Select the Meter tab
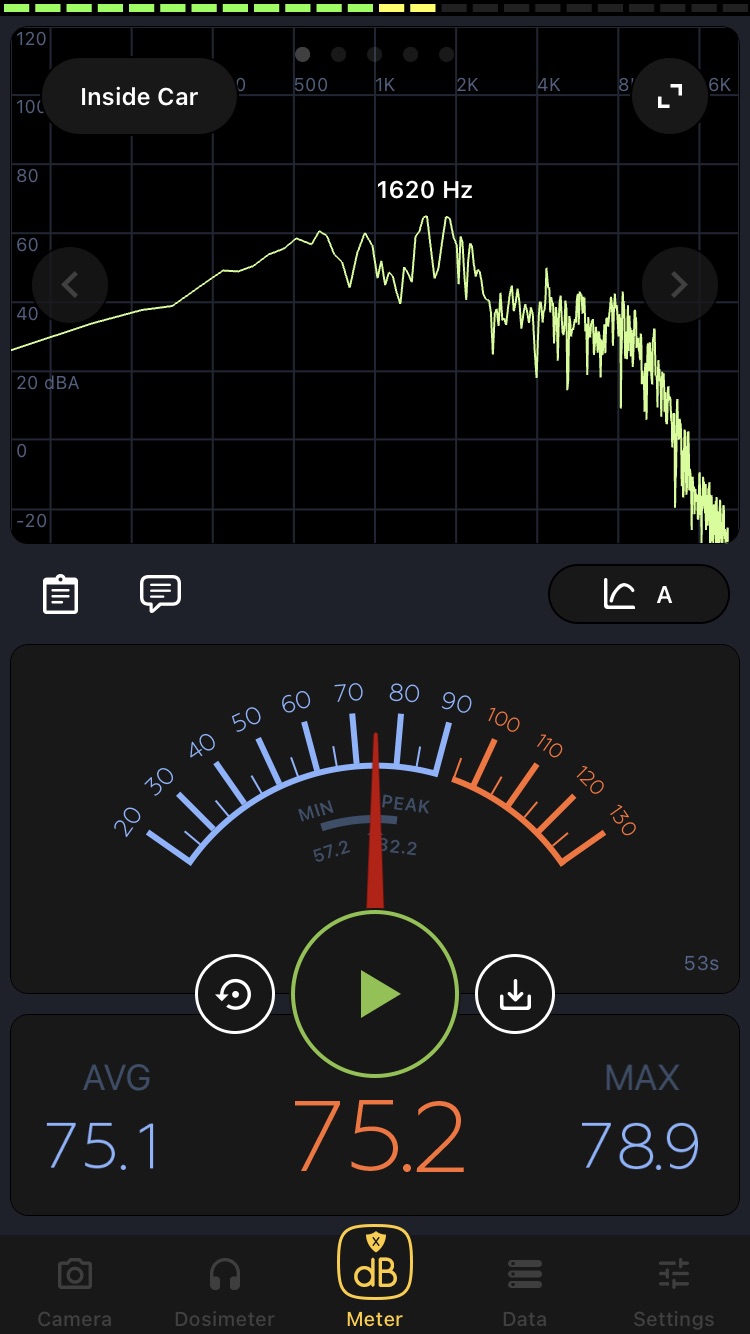This screenshot has height=1334, width=750. pos(375,1280)
